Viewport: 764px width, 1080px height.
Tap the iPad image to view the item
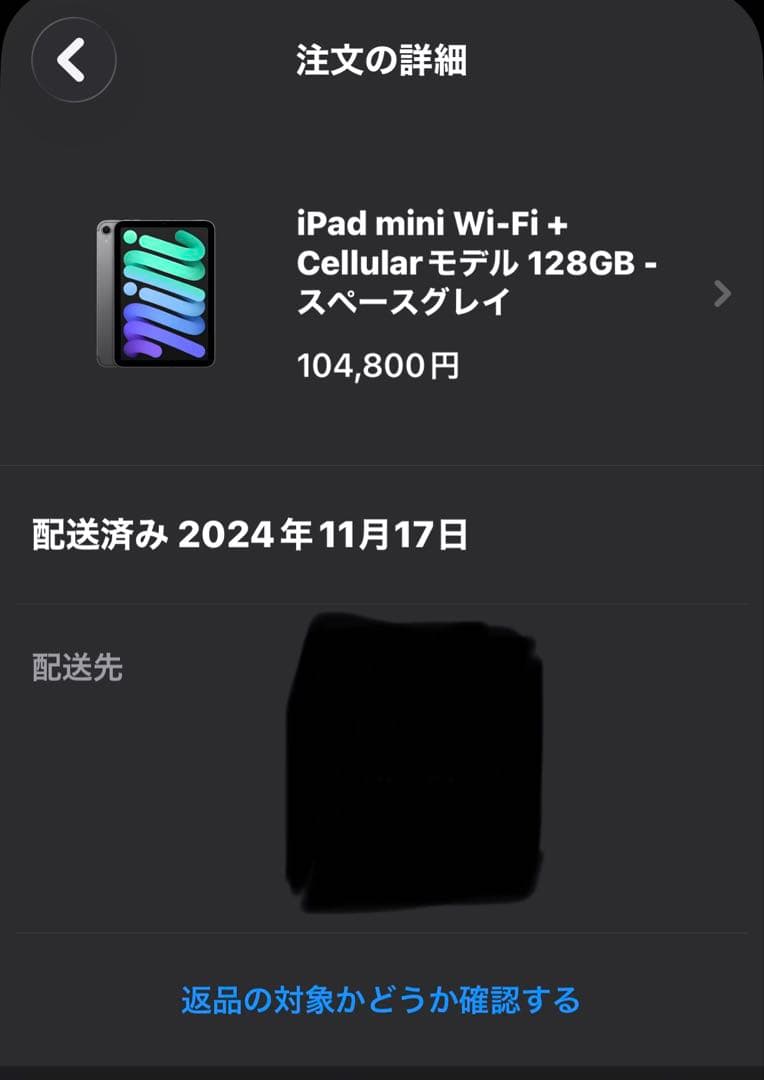tap(155, 290)
